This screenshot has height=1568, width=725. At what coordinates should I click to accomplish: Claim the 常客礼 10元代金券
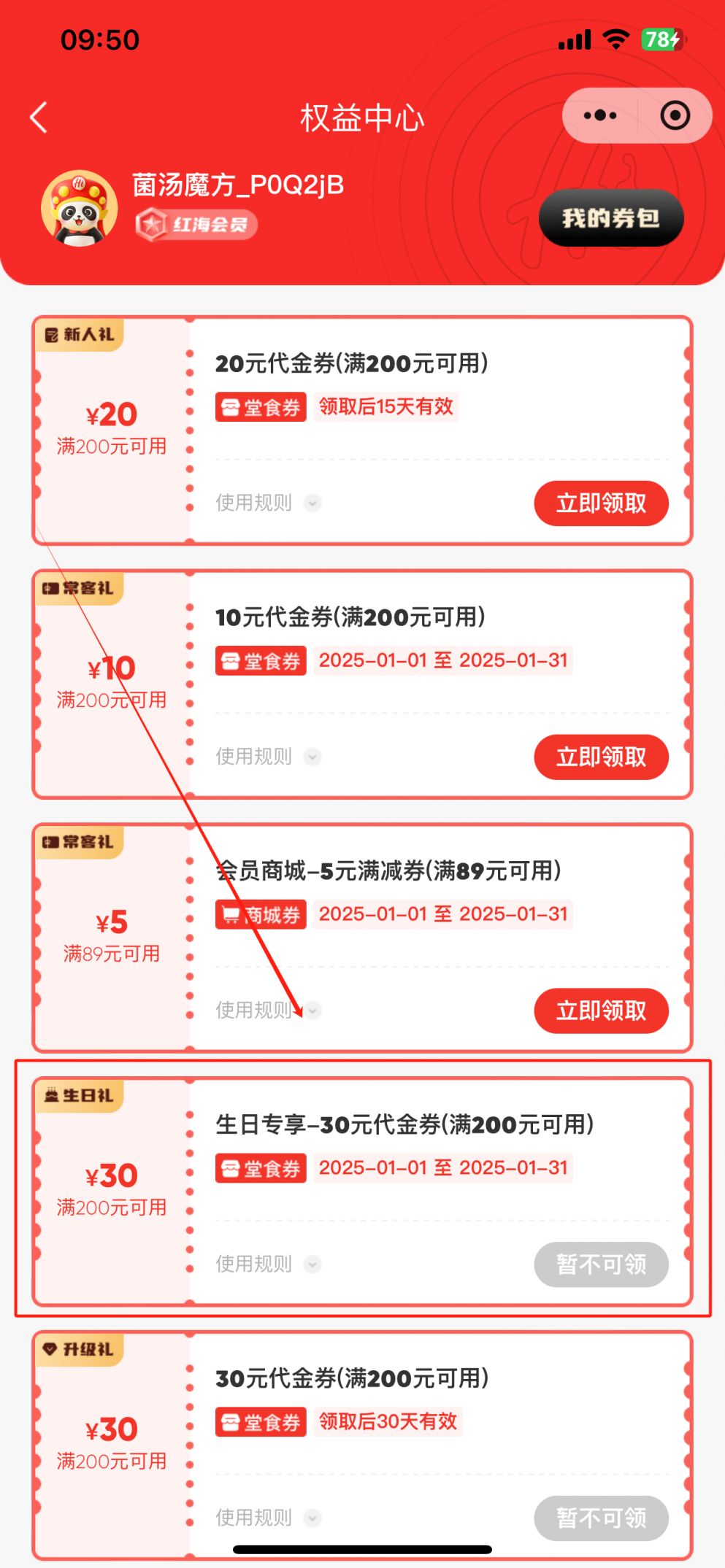(x=601, y=757)
